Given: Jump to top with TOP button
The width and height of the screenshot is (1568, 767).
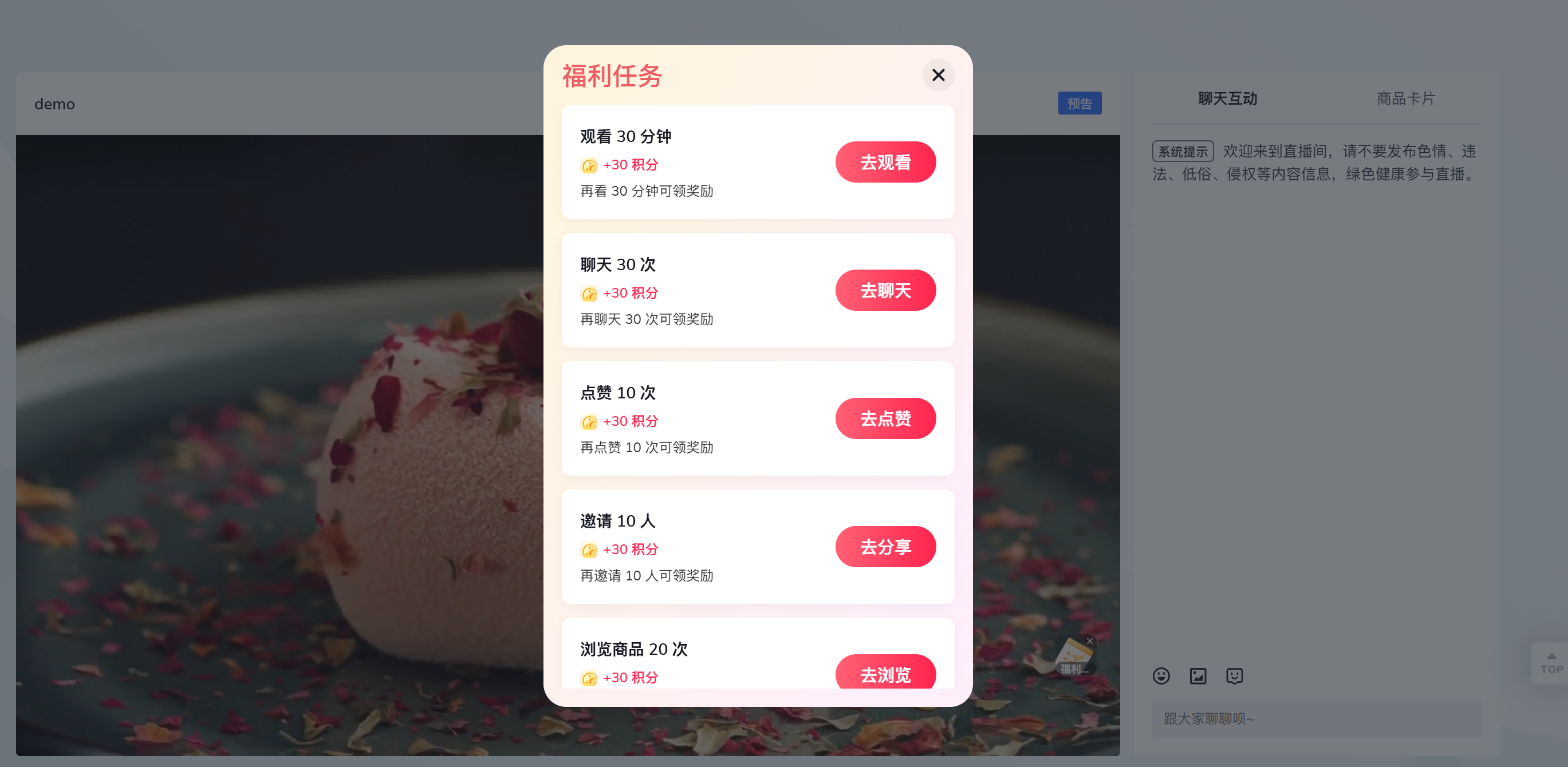Looking at the screenshot, I should coord(1551,663).
